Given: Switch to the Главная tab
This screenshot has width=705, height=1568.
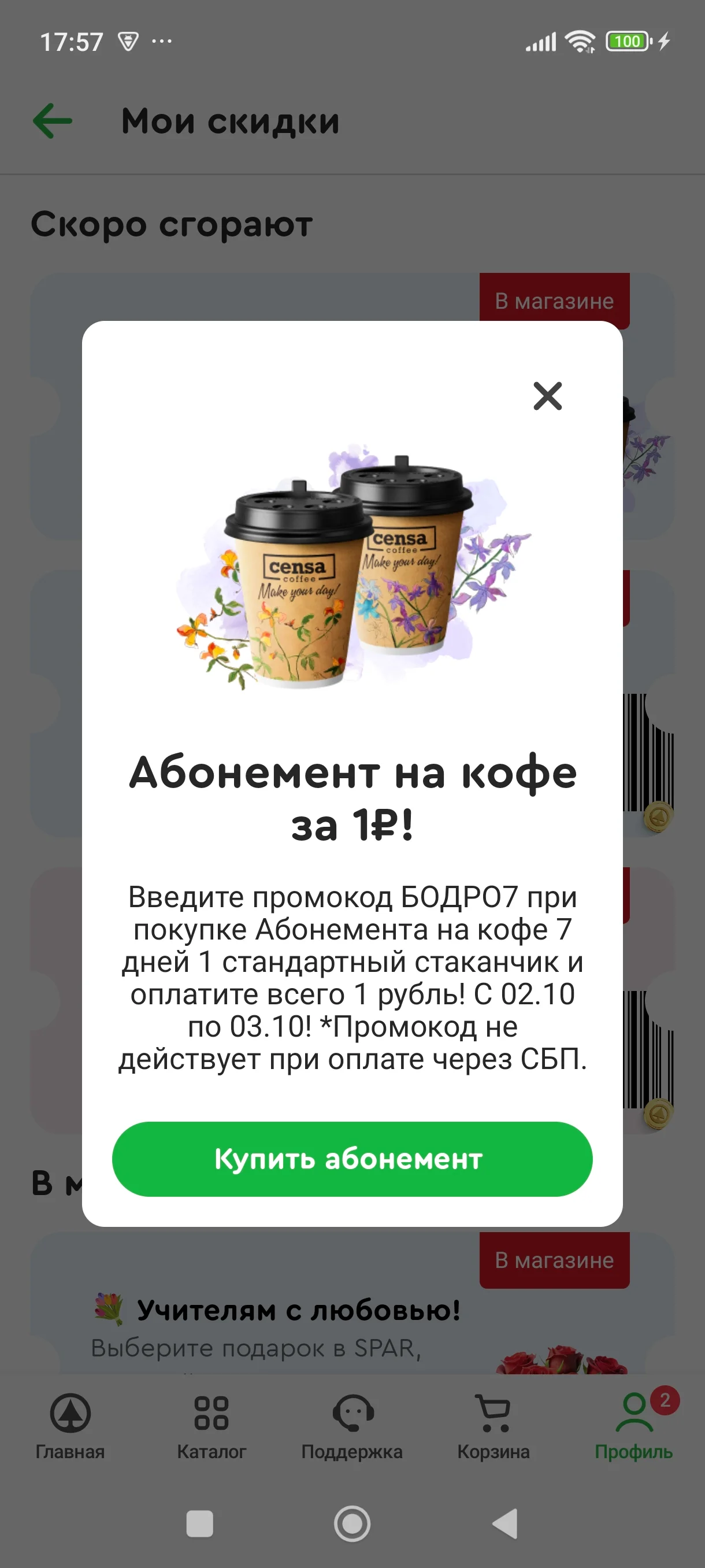Looking at the screenshot, I should click(x=70, y=1426).
